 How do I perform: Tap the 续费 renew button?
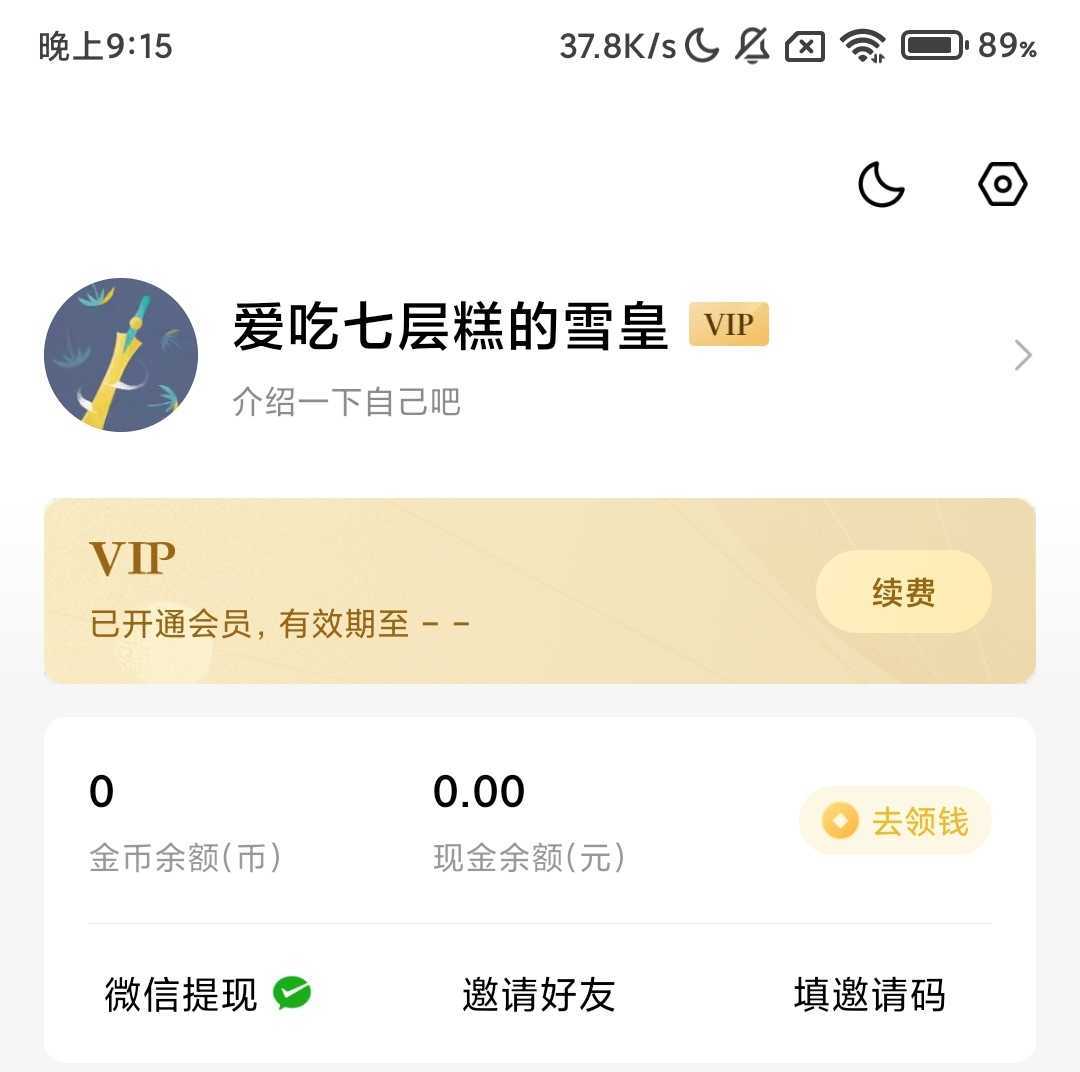(x=903, y=592)
